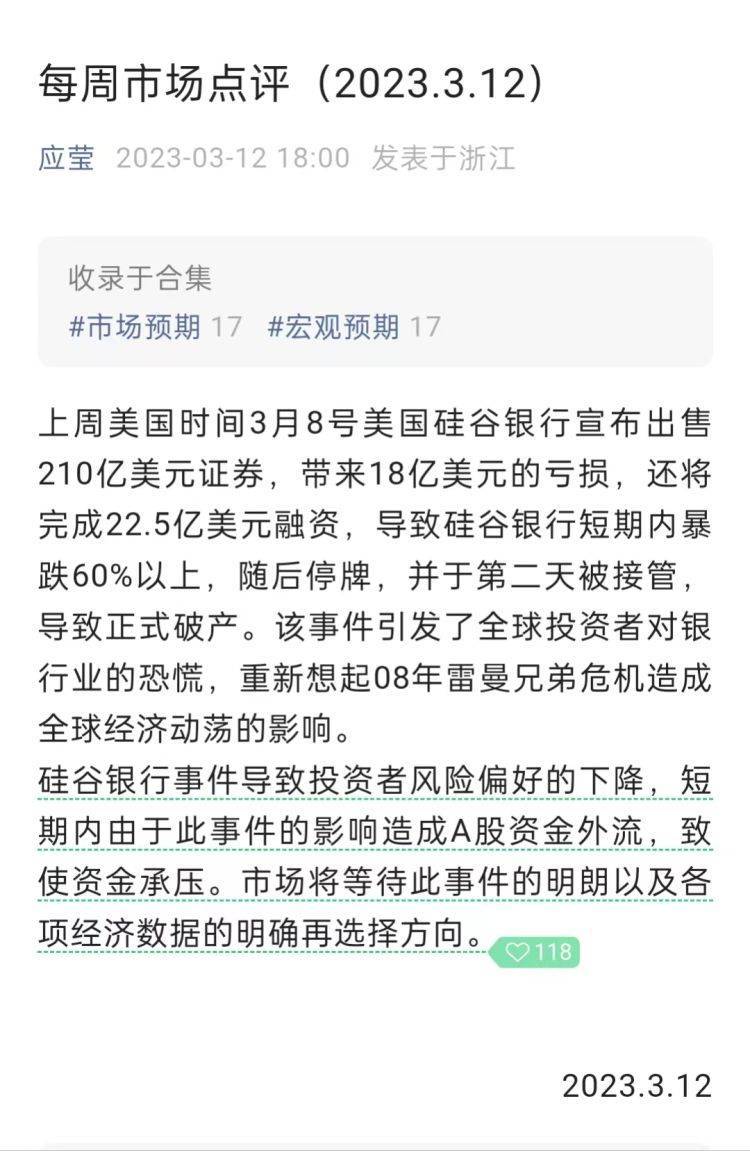Open the #市场预期 collection

(135, 326)
